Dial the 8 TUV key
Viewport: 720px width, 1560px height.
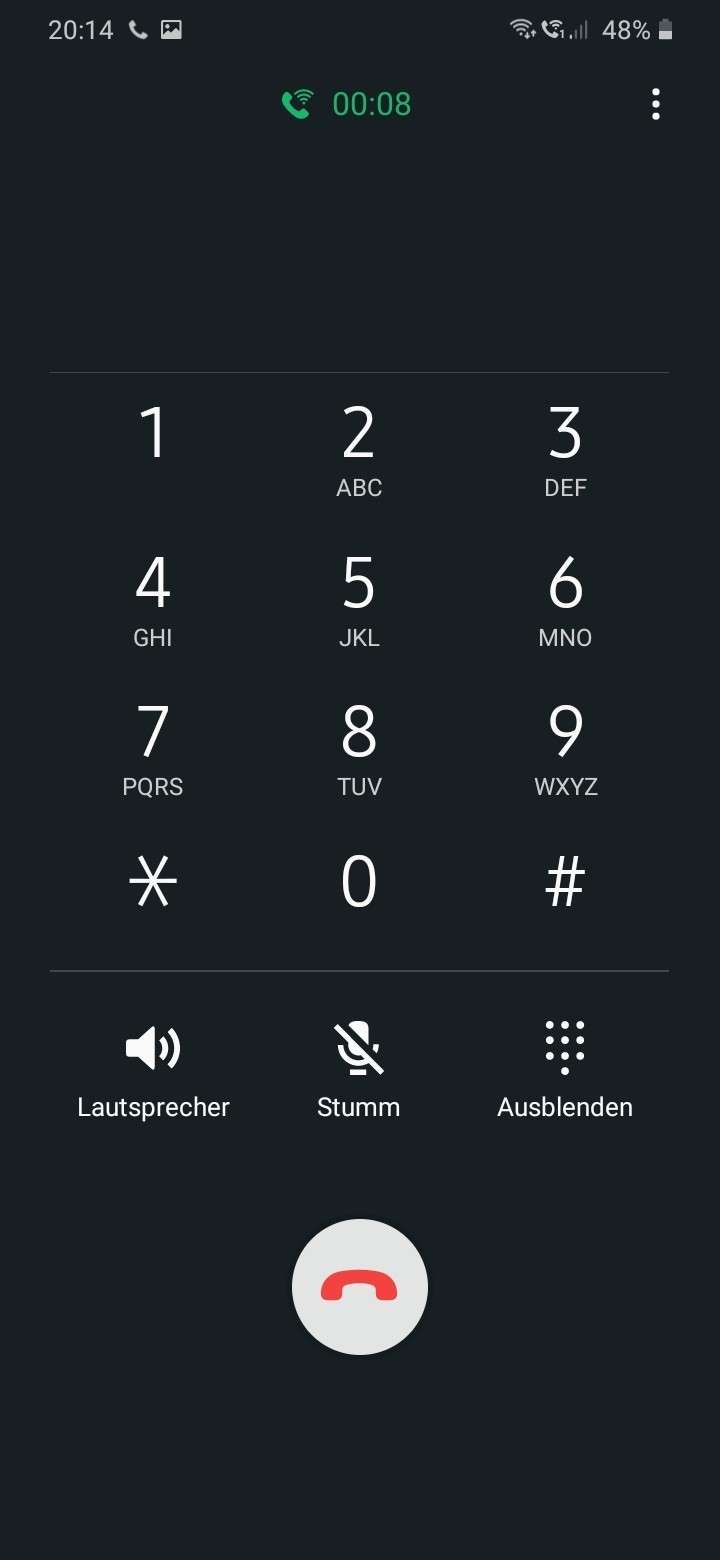tap(359, 747)
